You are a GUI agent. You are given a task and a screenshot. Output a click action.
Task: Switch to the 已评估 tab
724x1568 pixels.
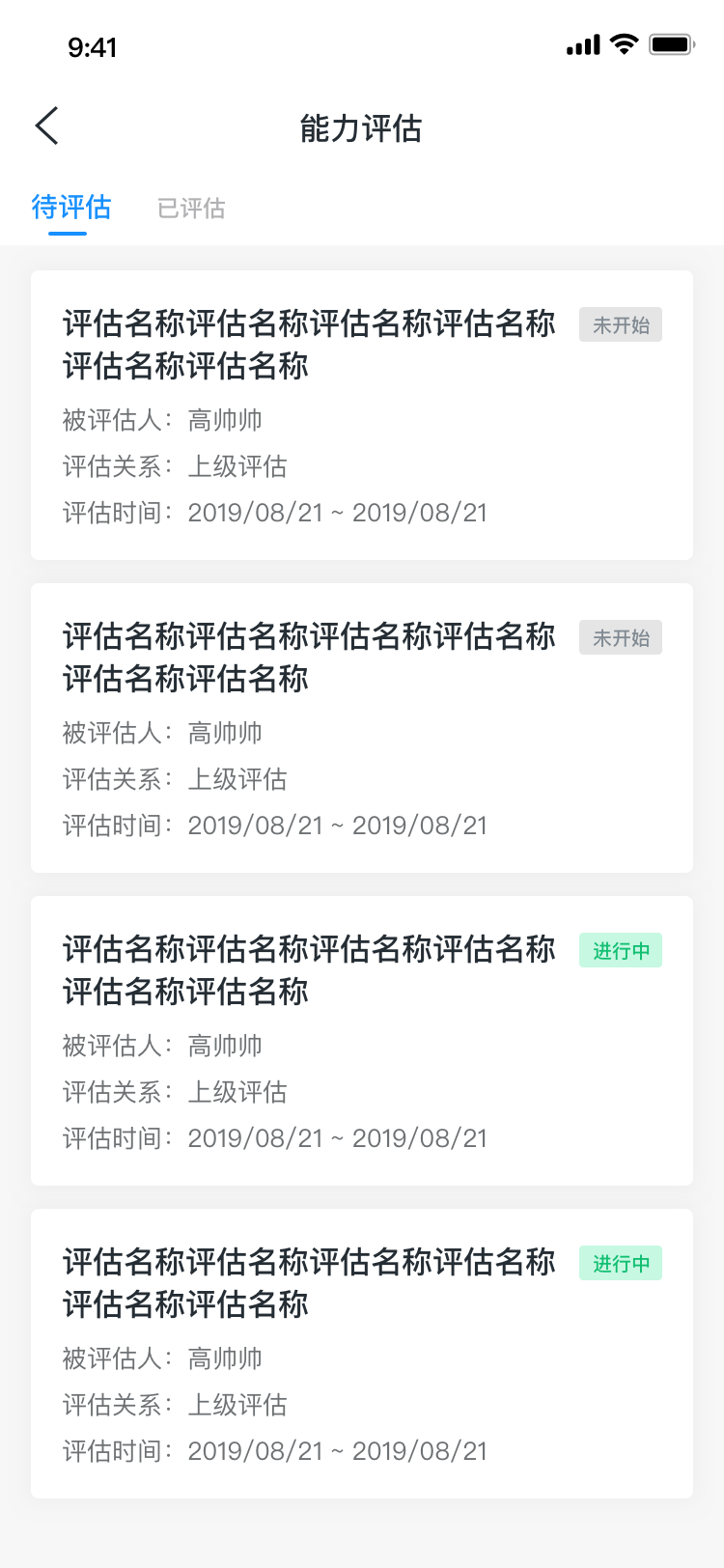coord(191,209)
